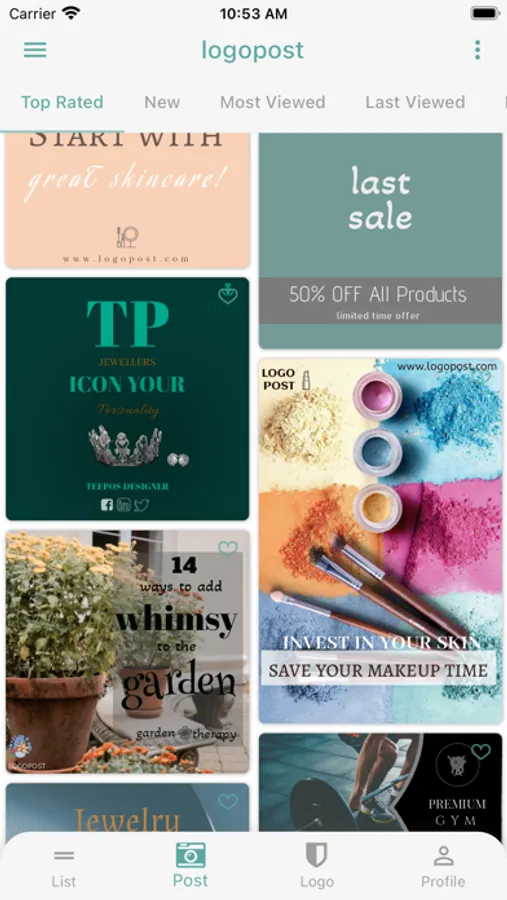Screen dimensions: 507x900
Task: Open the List bottom tab
Action: [x=64, y=868]
